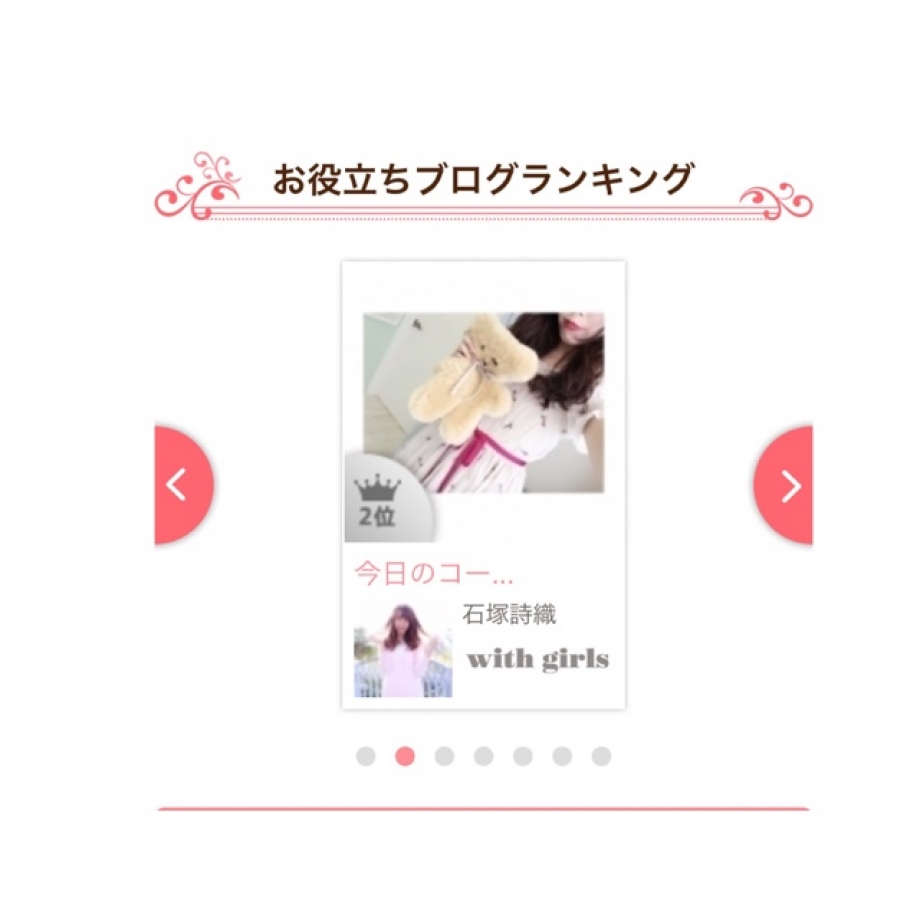Jump to the third carousel page dot

click(x=444, y=756)
